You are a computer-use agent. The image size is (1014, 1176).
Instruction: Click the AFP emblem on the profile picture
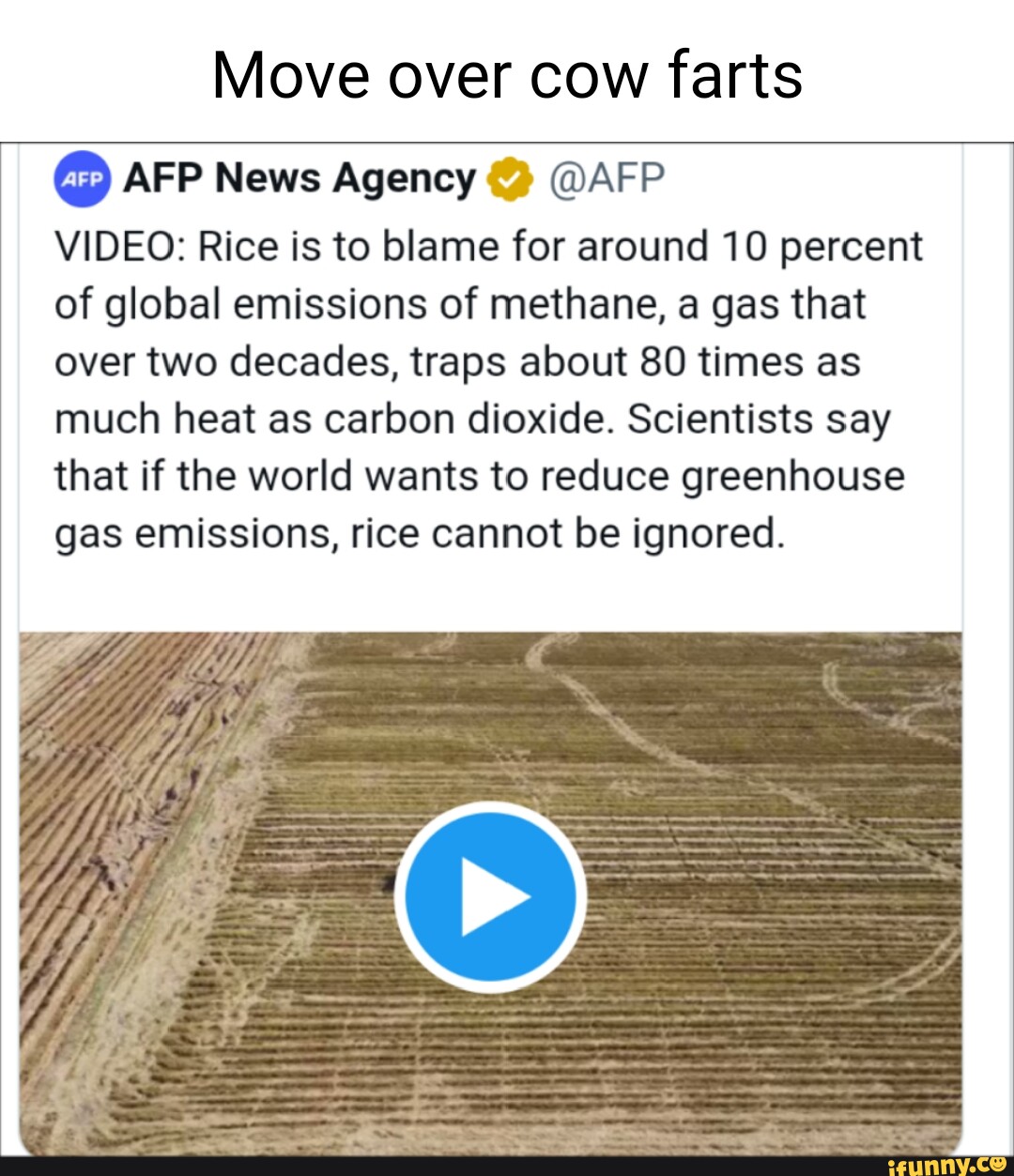point(83,178)
